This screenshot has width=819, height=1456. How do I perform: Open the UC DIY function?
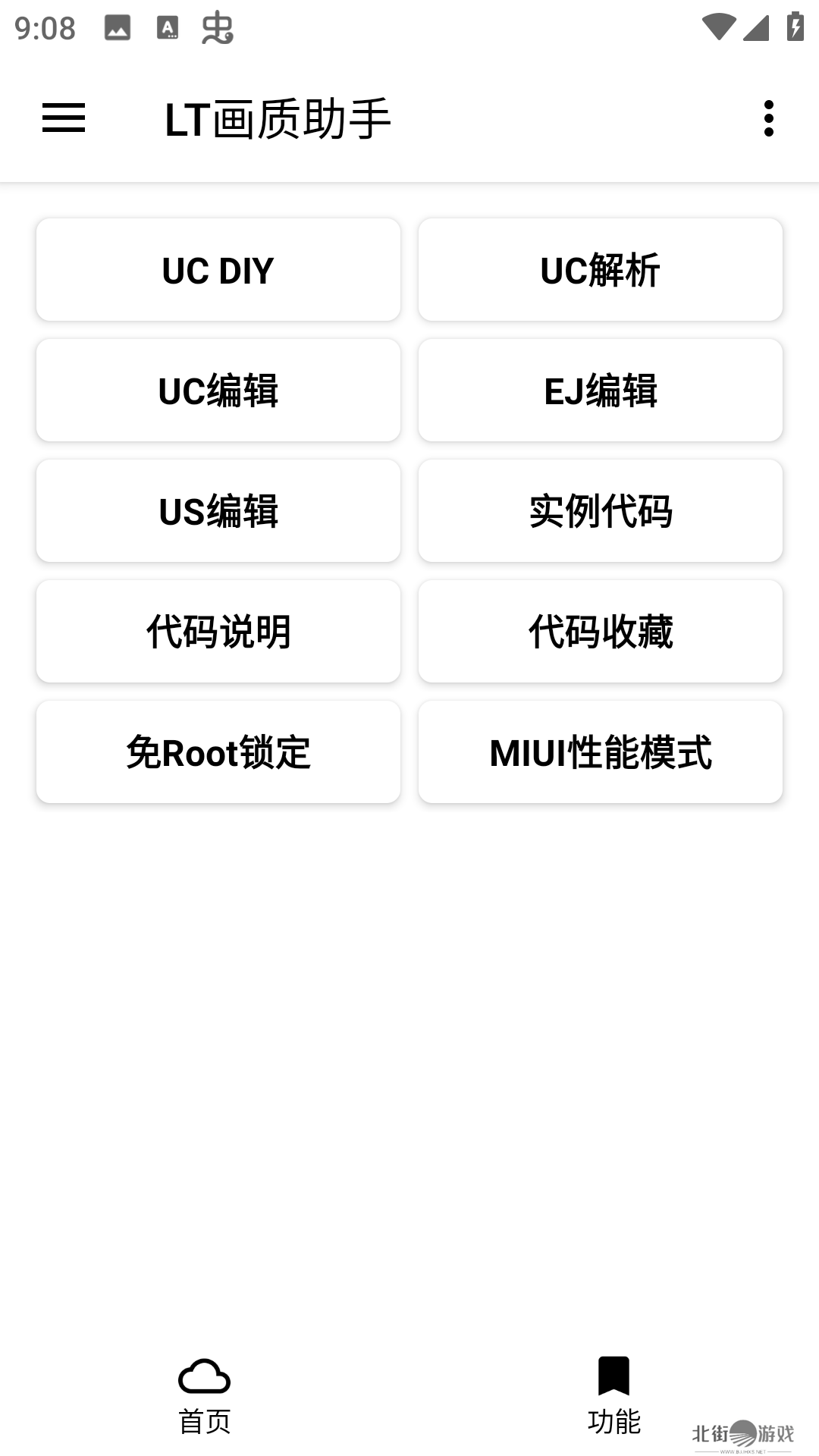point(218,270)
